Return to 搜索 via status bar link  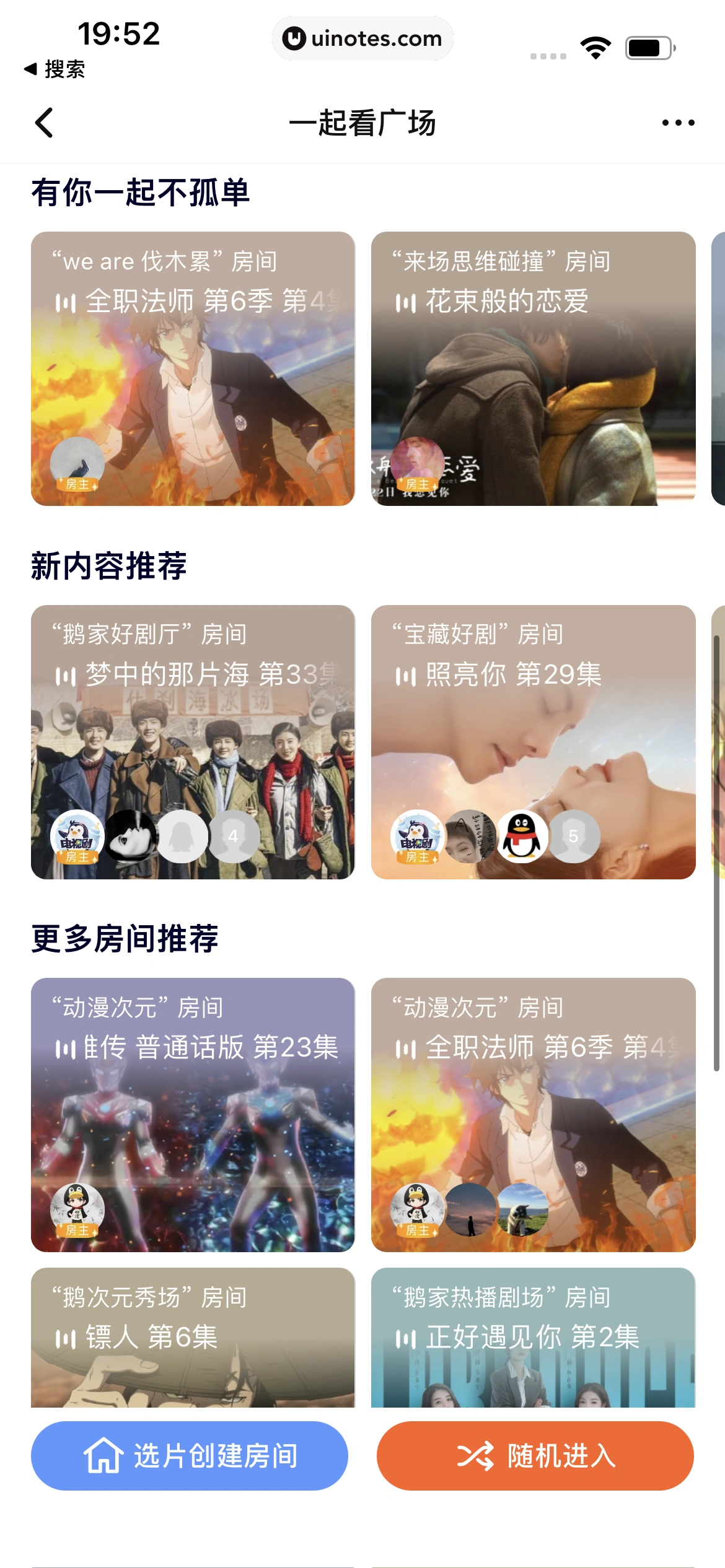55,69
